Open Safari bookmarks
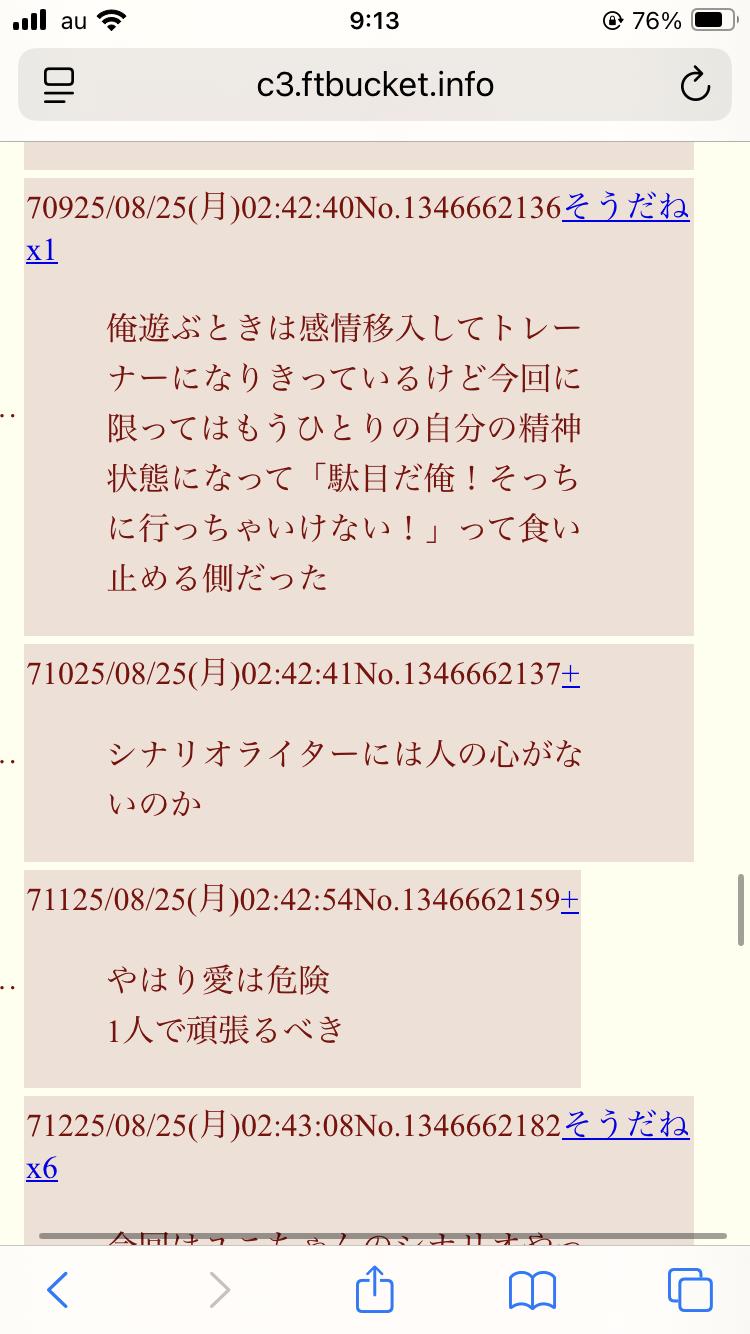Image resolution: width=750 pixels, height=1334 pixels. (x=532, y=1289)
